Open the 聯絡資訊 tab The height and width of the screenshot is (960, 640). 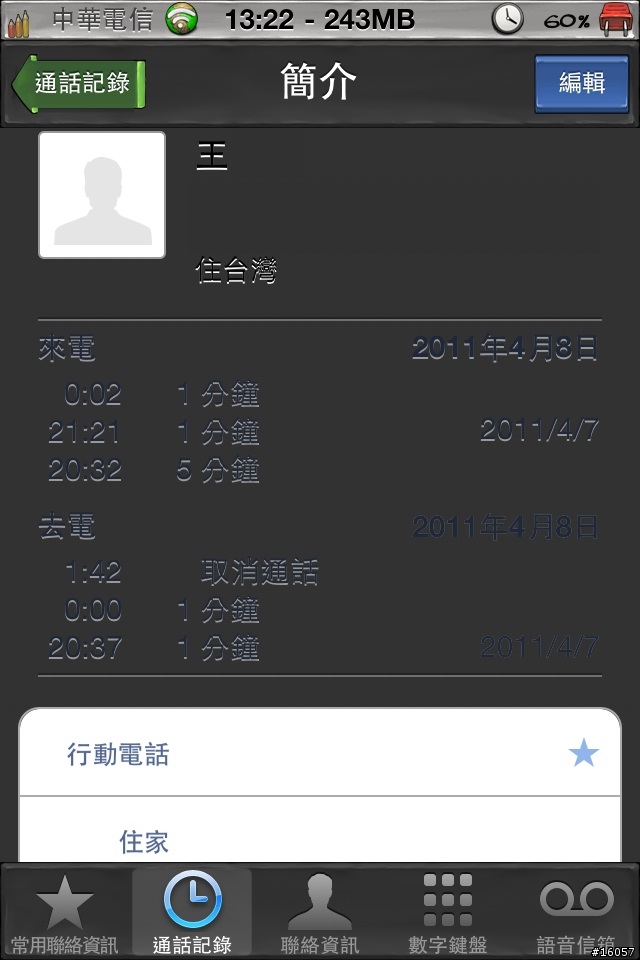(320, 914)
